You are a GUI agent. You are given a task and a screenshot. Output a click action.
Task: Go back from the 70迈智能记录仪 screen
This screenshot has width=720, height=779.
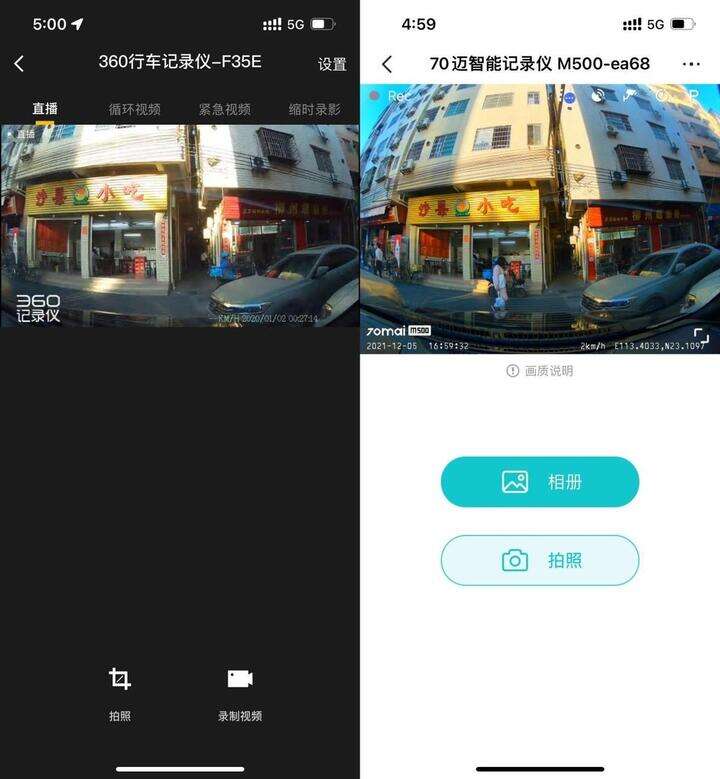point(387,64)
